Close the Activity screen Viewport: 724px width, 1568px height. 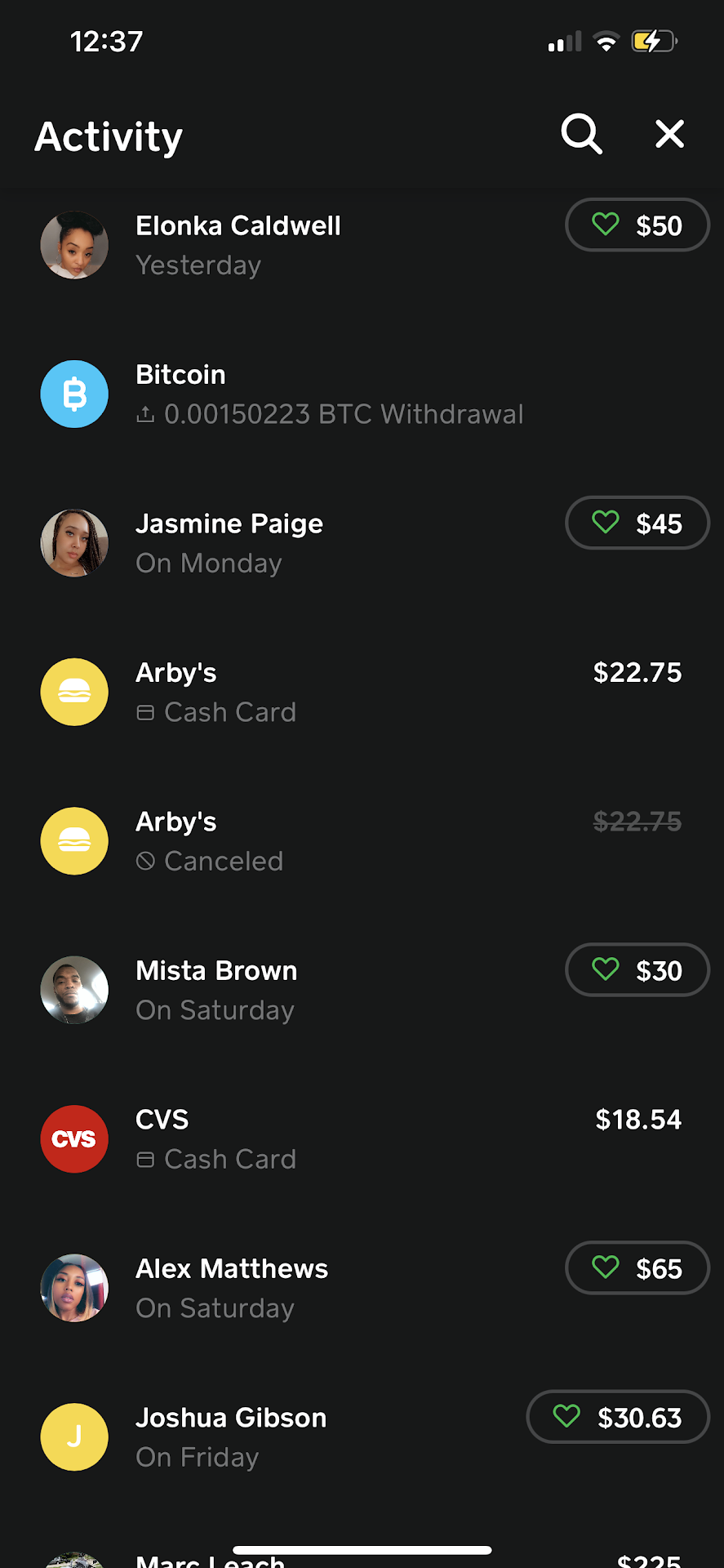point(669,134)
